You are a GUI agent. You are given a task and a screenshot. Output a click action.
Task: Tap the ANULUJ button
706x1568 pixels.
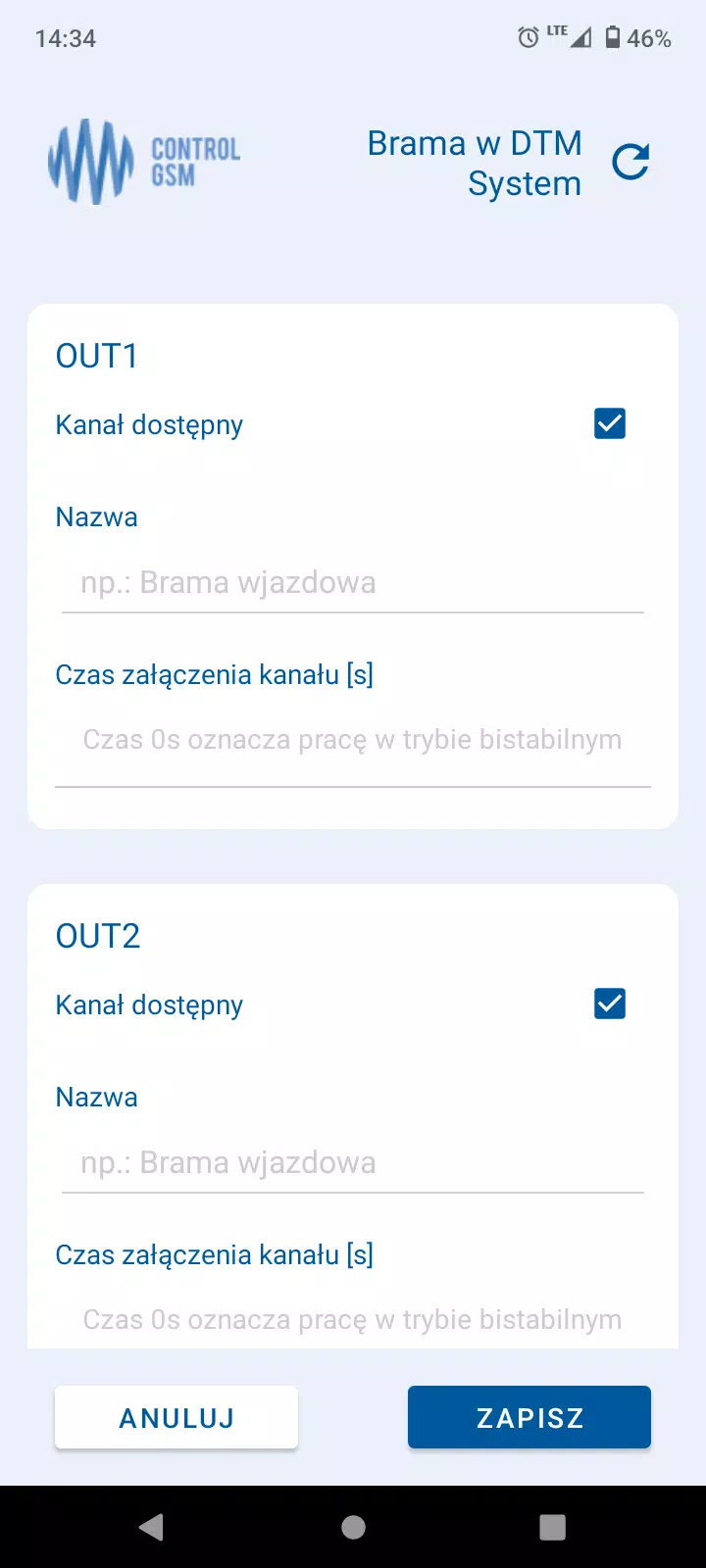coord(176,1417)
